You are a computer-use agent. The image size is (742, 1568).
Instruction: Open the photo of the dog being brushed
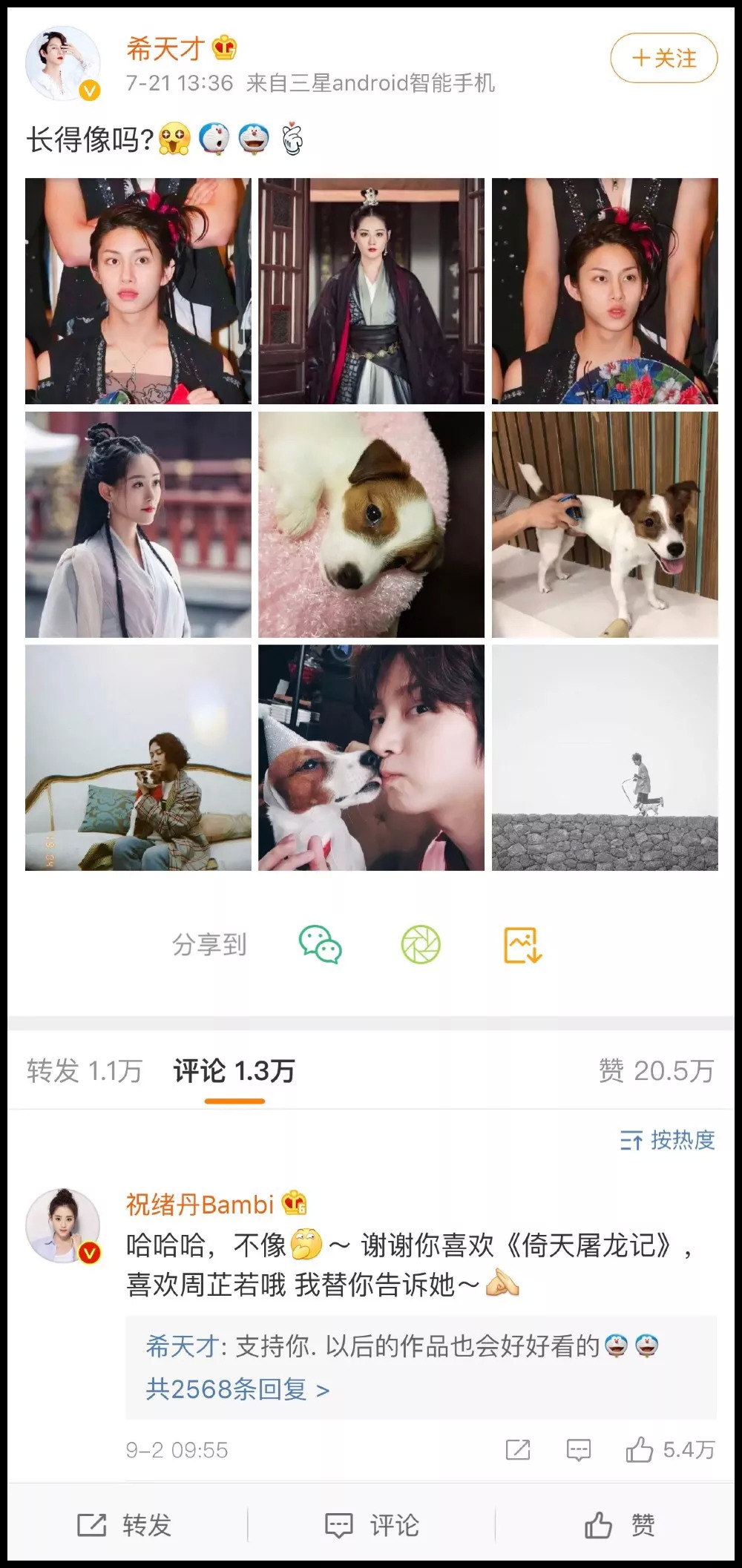[605, 524]
